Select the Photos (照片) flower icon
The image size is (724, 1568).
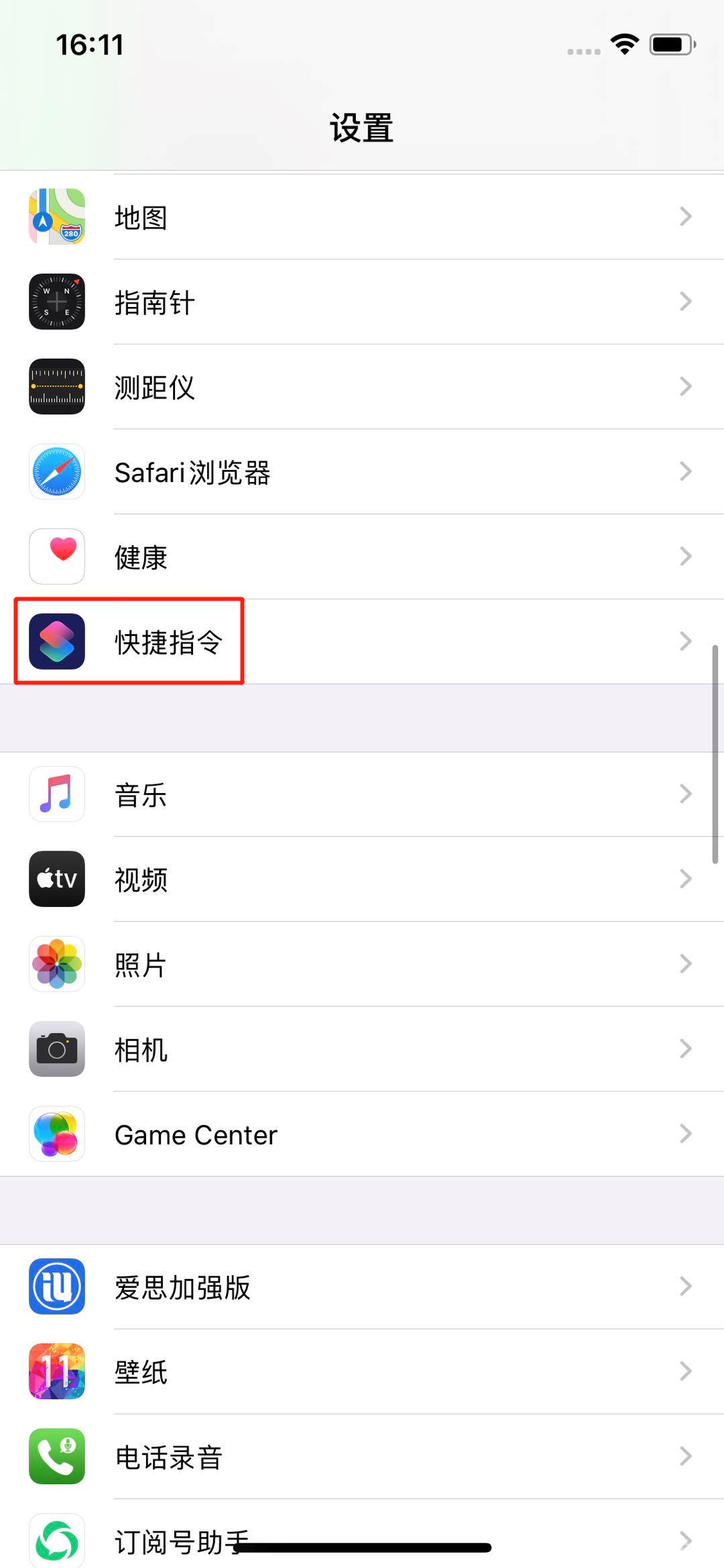[56, 964]
